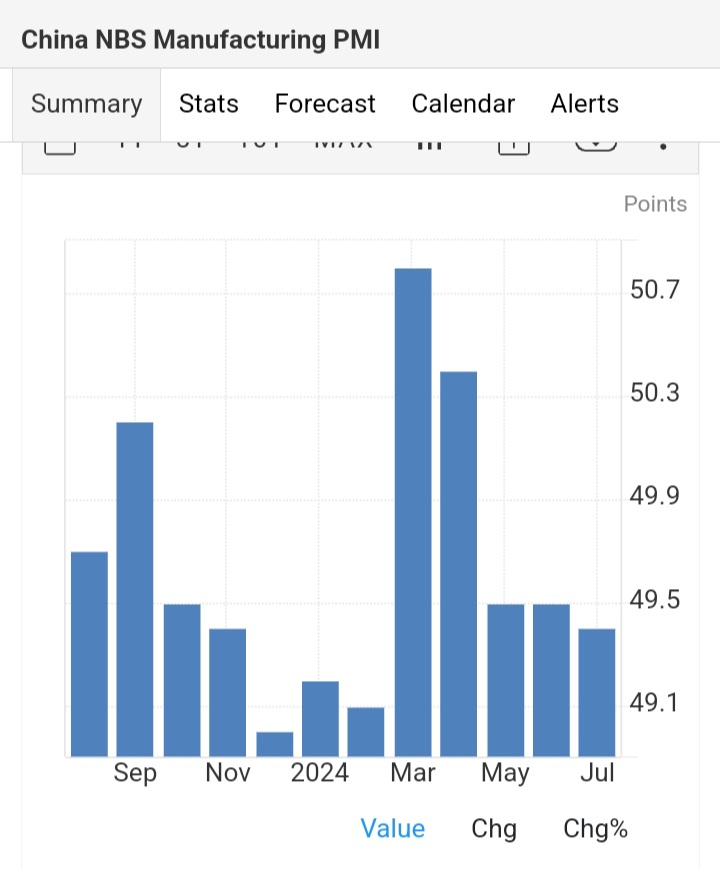Go to the Alerts tab

click(584, 104)
